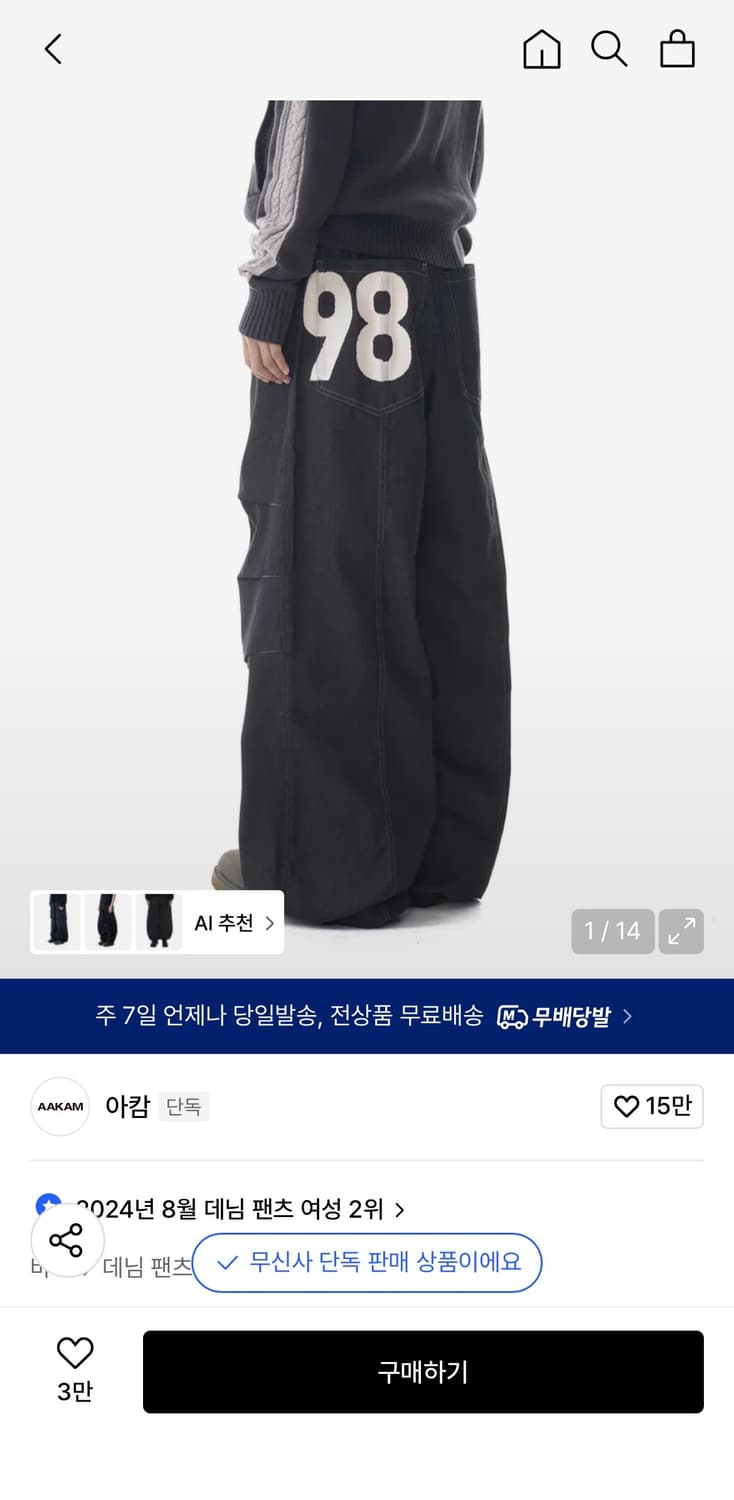
Task: Navigate back with the arrow icon
Action: 52,48
